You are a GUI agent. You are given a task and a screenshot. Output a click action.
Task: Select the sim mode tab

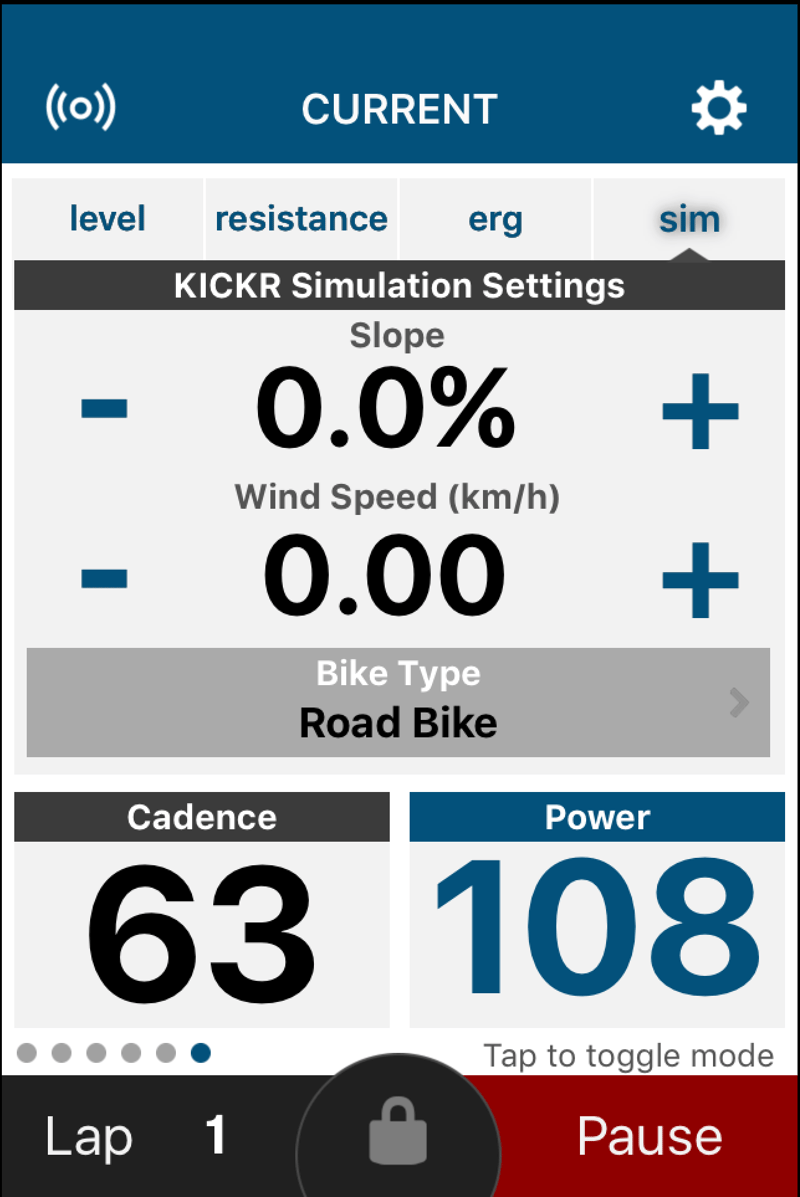point(689,219)
